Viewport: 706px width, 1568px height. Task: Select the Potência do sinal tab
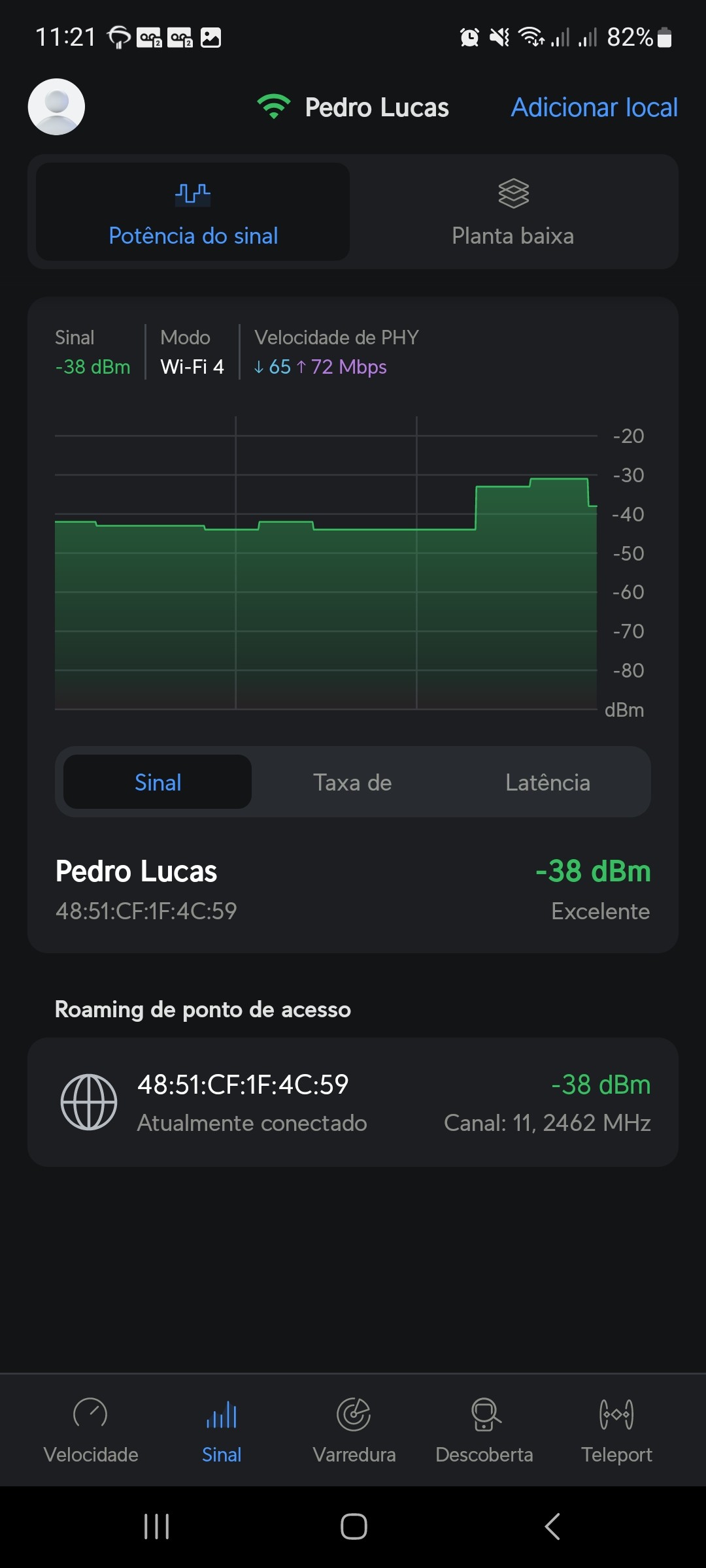193,212
